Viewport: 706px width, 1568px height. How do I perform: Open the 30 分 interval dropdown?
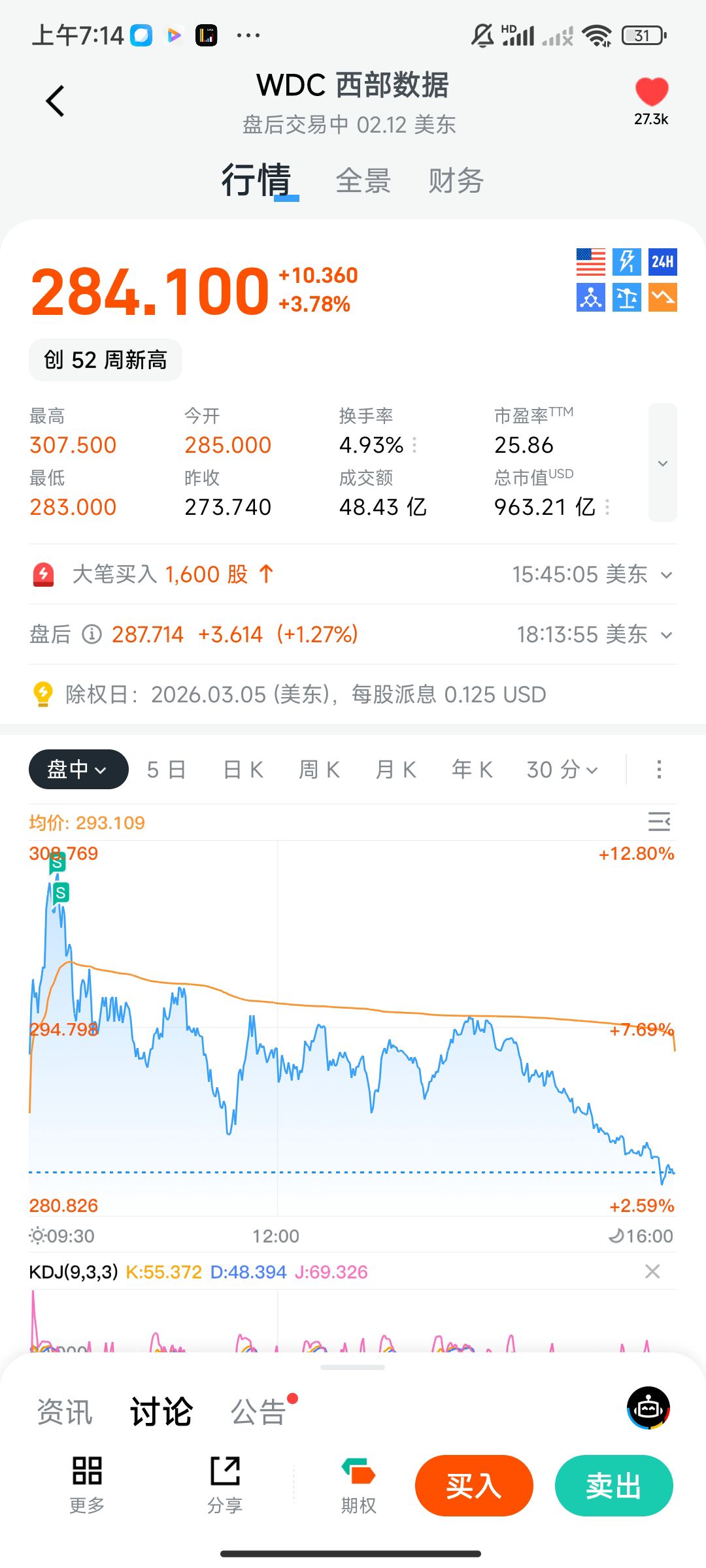[562, 770]
